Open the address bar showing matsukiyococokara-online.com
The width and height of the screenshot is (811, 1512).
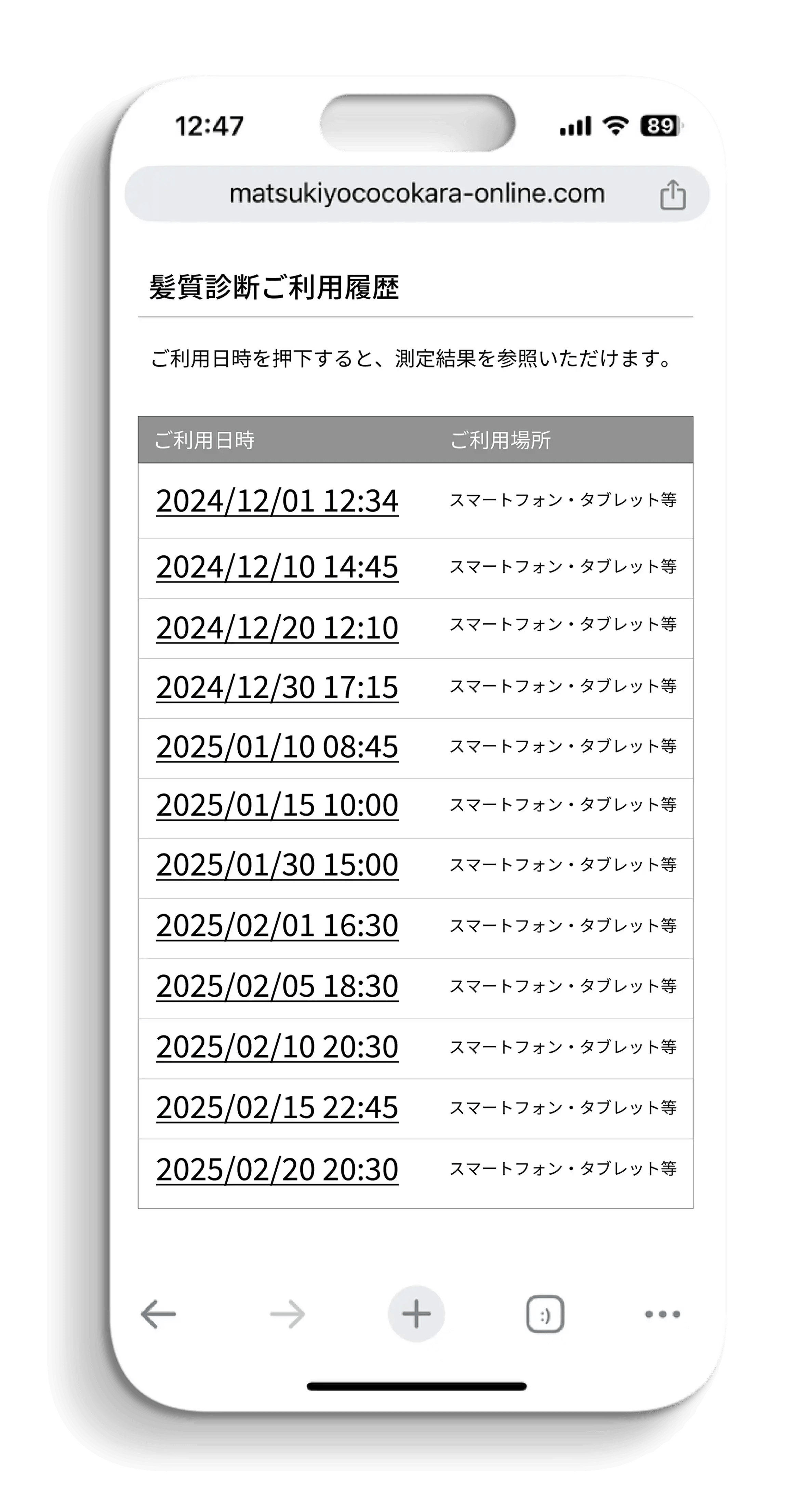(416, 194)
